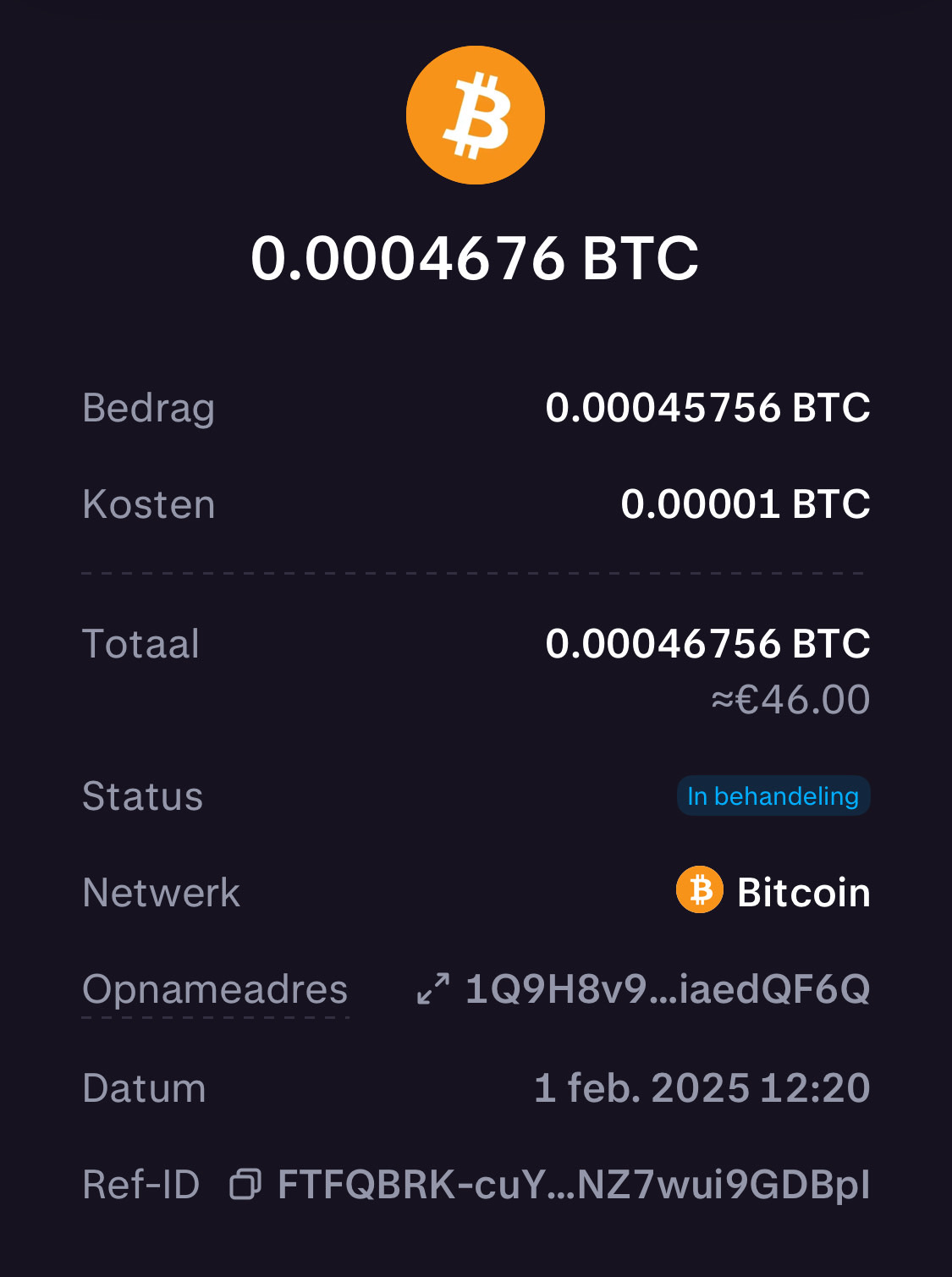Expand the full withdrawal address
Viewport: 952px width, 1277px height.
(x=433, y=988)
